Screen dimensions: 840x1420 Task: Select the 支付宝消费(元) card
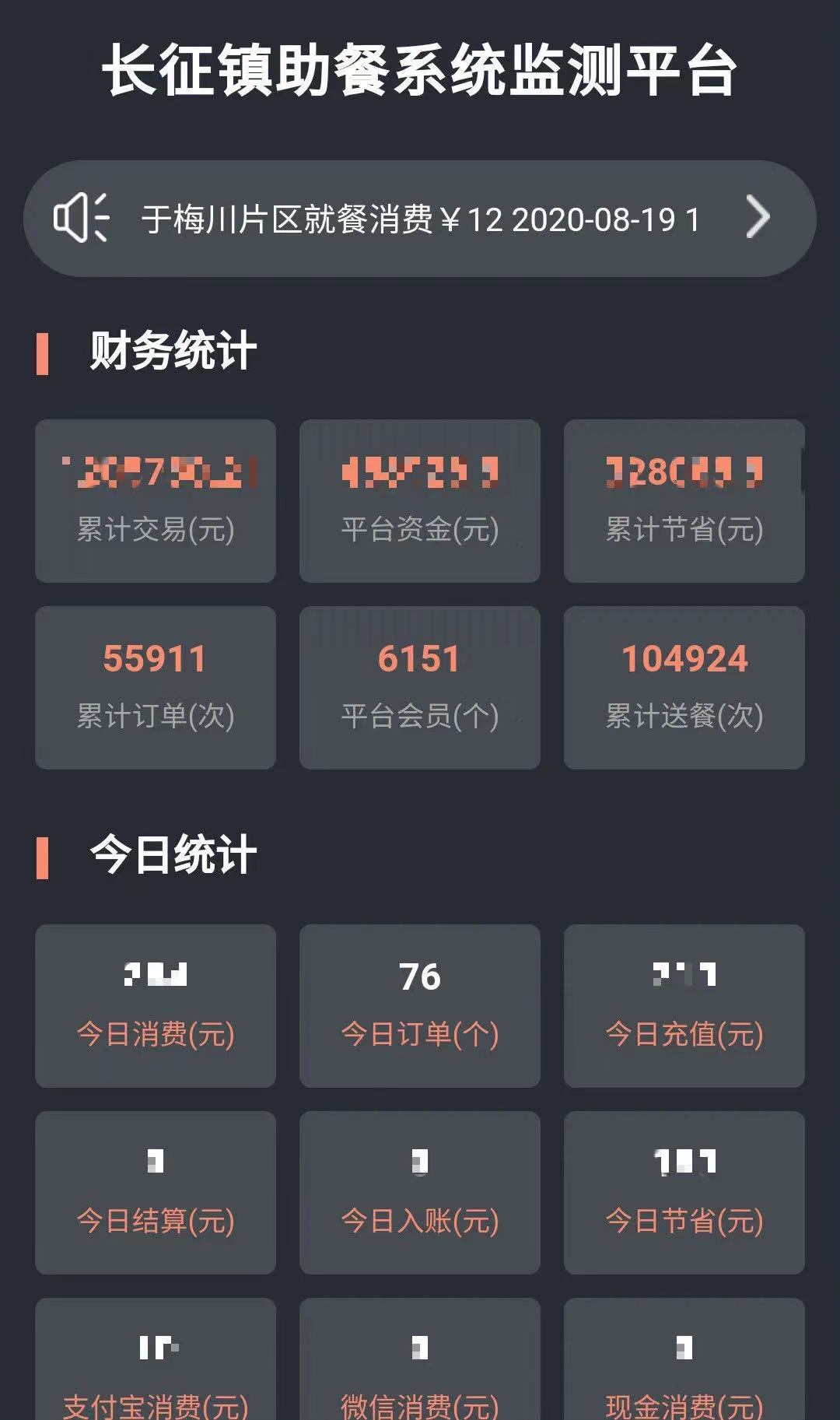click(156, 1359)
